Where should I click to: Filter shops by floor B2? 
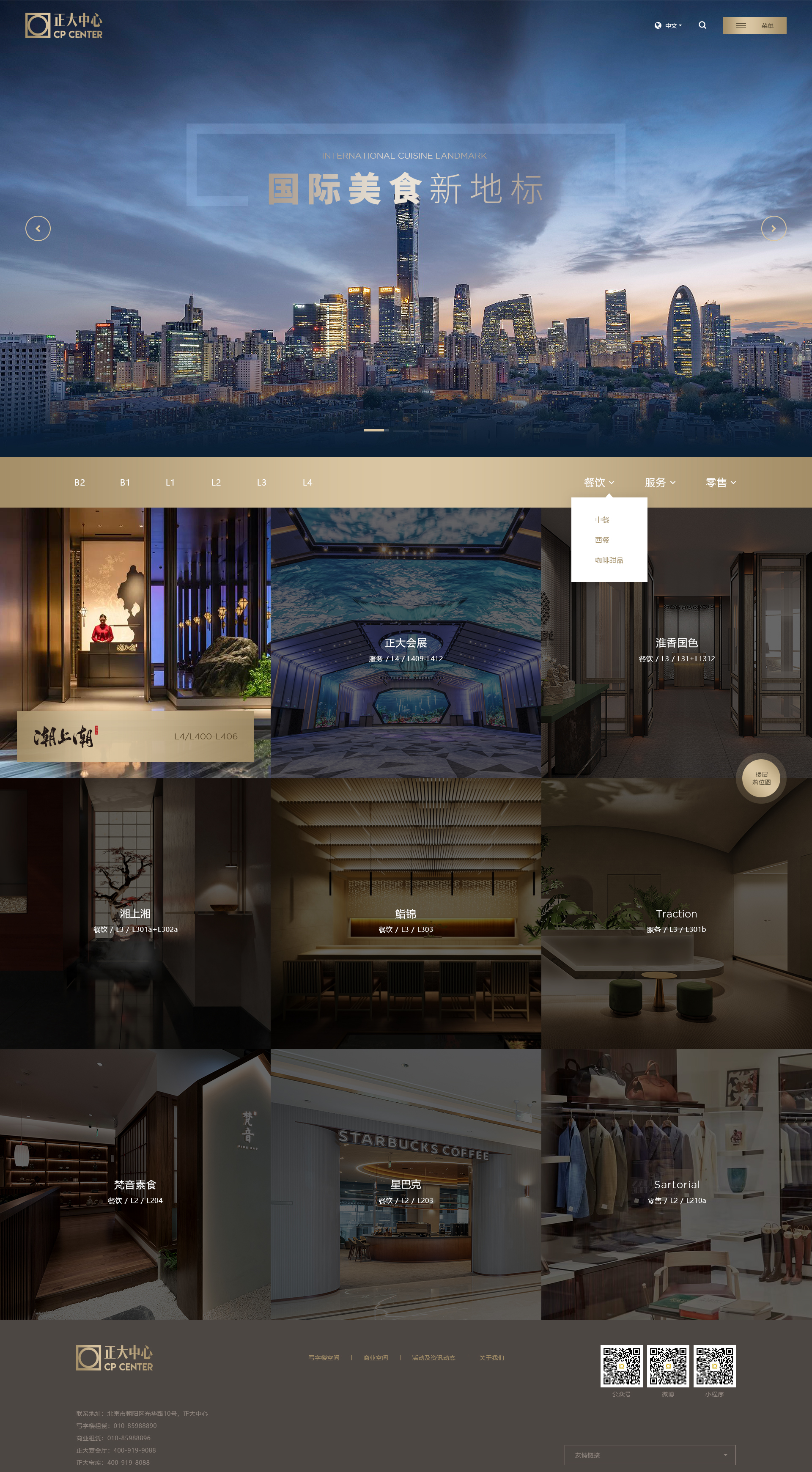point(80,482)
